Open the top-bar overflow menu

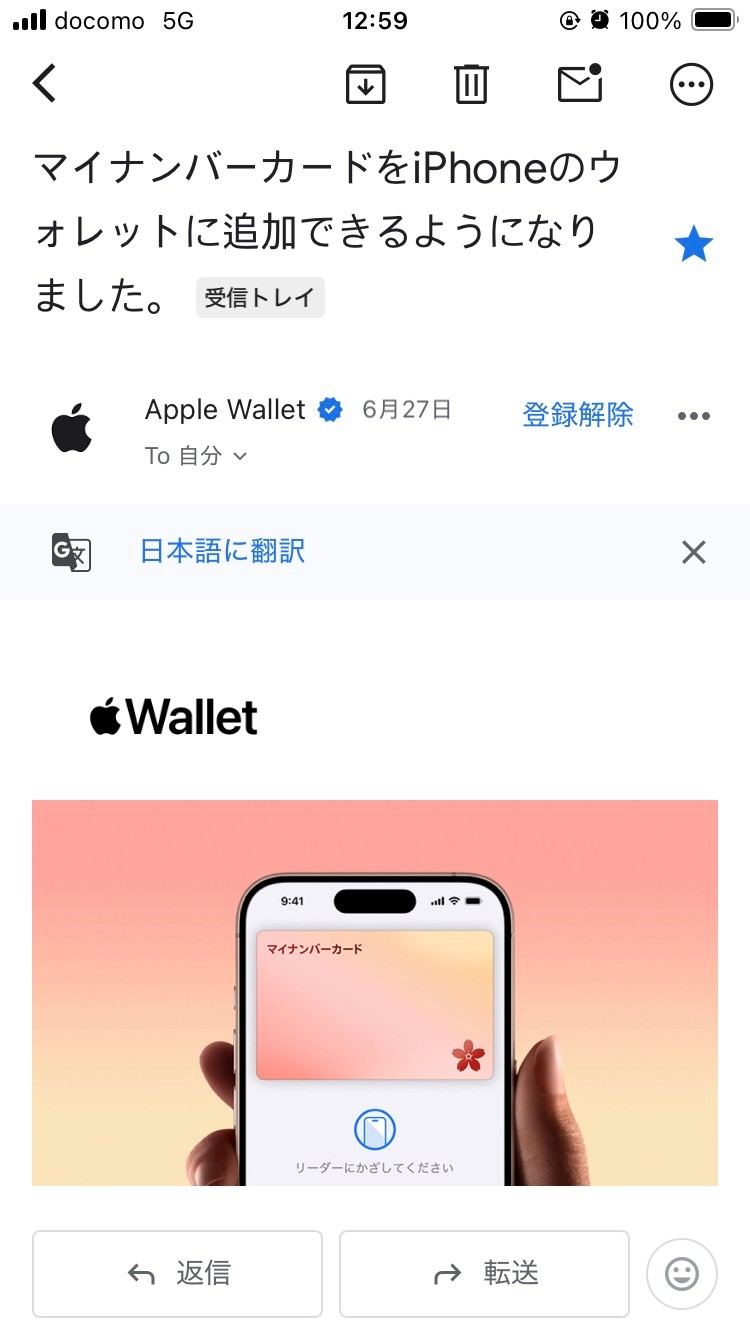pos(691,85)
